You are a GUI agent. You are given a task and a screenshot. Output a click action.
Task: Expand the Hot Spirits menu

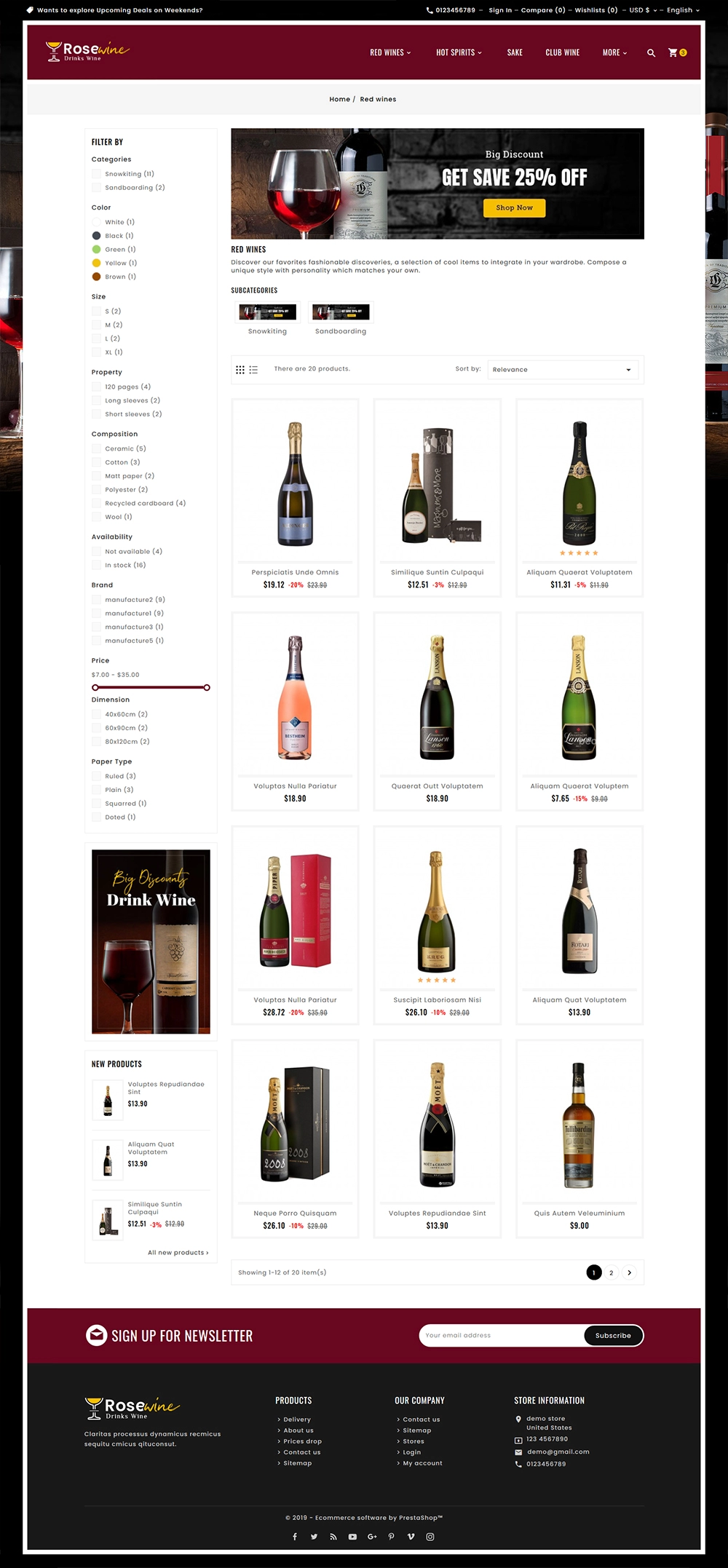[459, 52]
